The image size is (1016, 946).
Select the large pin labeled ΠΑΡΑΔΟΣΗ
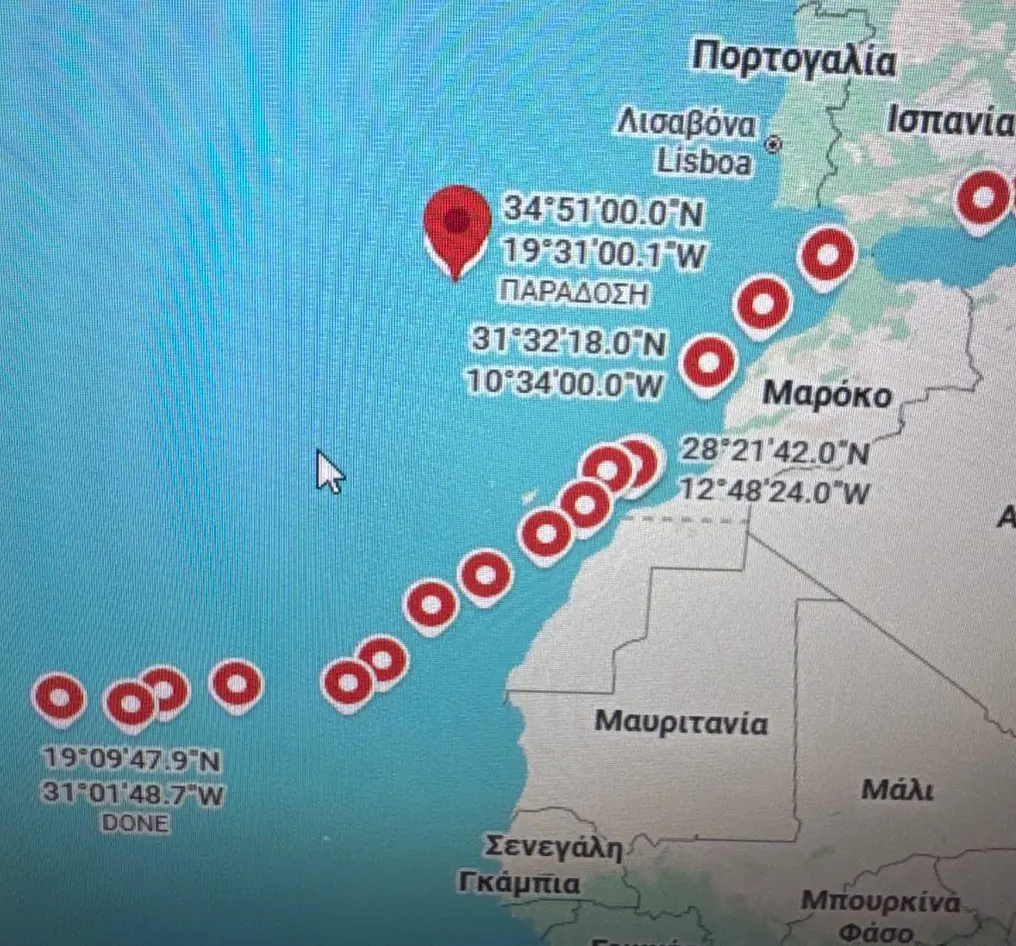457,224
